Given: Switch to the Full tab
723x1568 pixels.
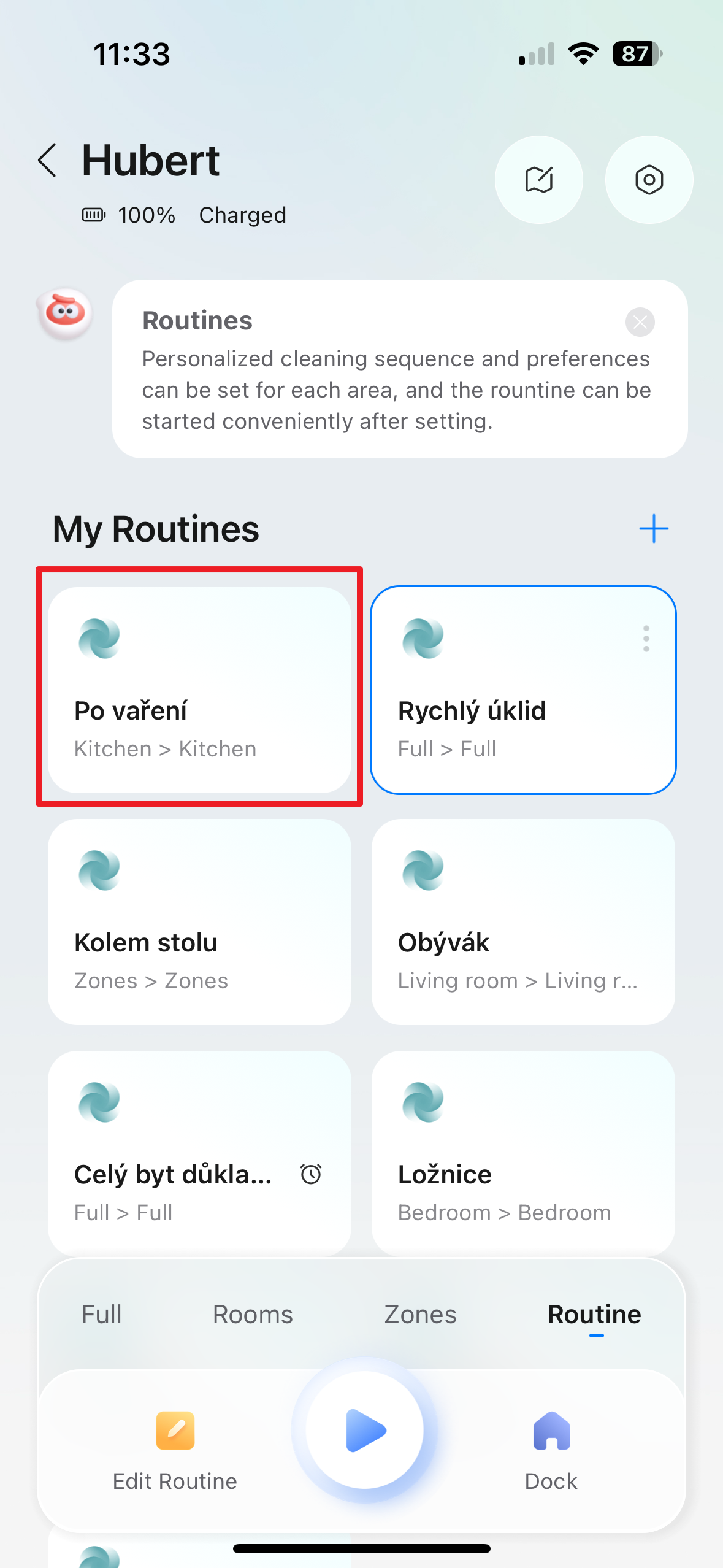Looking at the screenshot, I should click(102, 1315).
